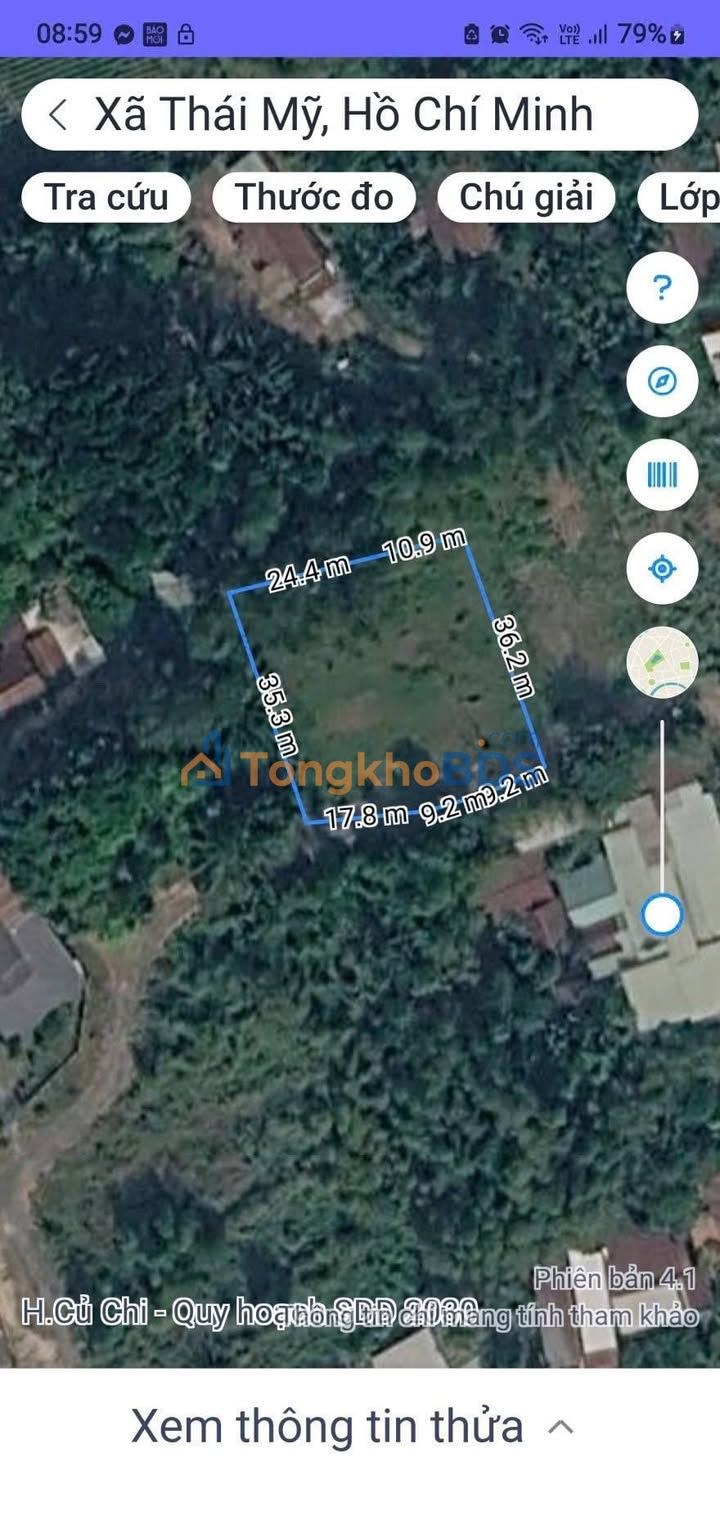Viewport: 720px width, 1521px height.
Task: Center map on my current location
Action: pyautogui.click(x=662, y=569)
